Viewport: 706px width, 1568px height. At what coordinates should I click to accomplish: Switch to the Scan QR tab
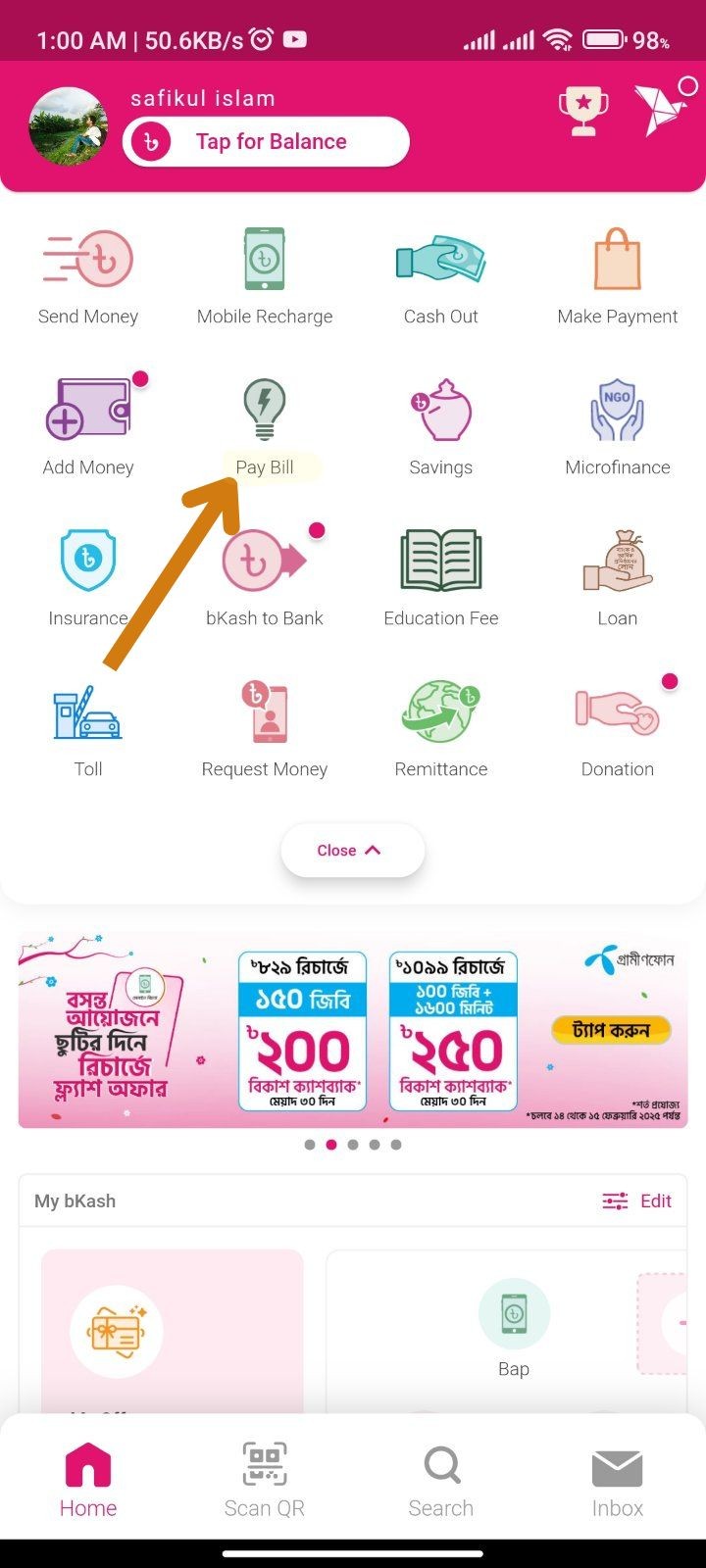[265, 1480]
